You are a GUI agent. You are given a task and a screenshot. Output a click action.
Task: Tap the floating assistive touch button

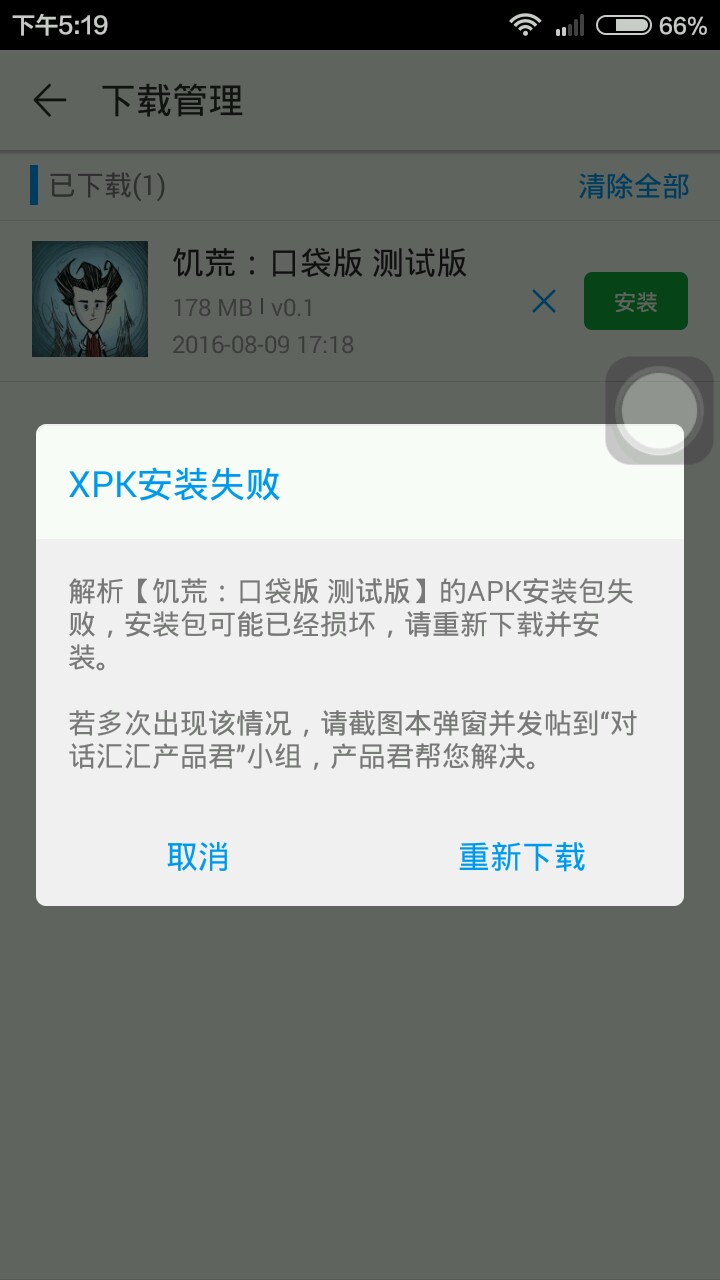658,410
